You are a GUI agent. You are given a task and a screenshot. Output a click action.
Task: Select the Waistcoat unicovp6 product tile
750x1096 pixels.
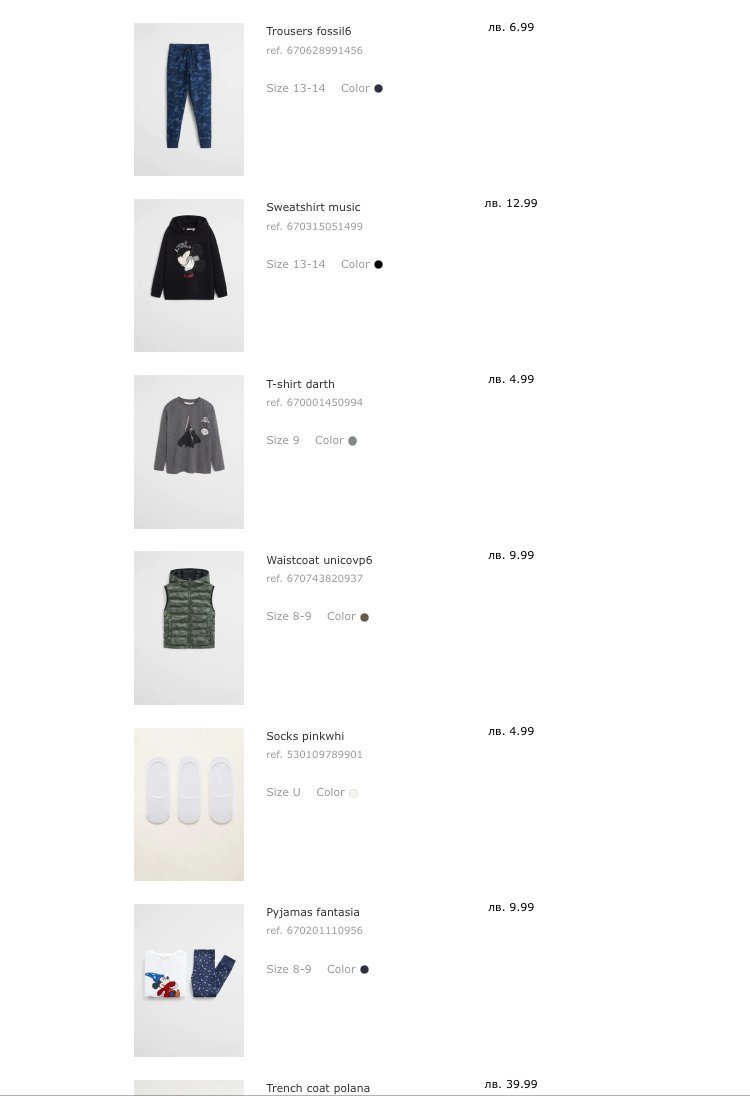tap(189, 627)
